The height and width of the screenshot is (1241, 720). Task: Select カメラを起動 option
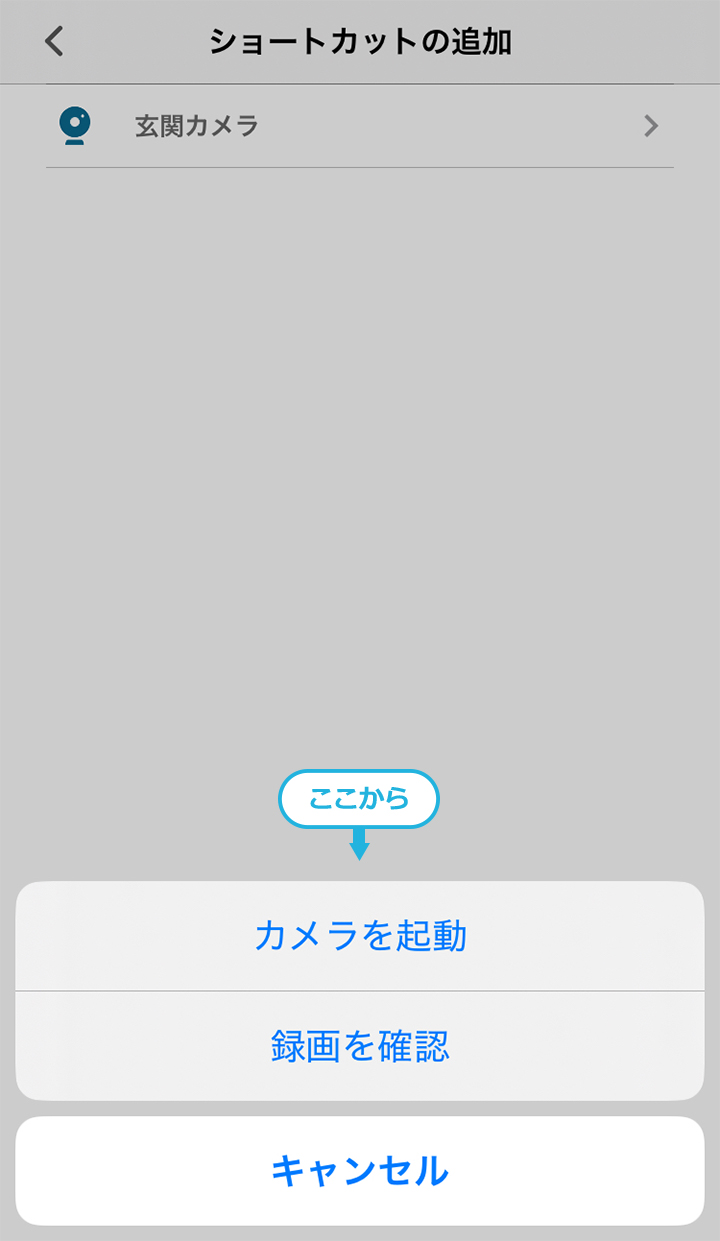click(360, 936)
